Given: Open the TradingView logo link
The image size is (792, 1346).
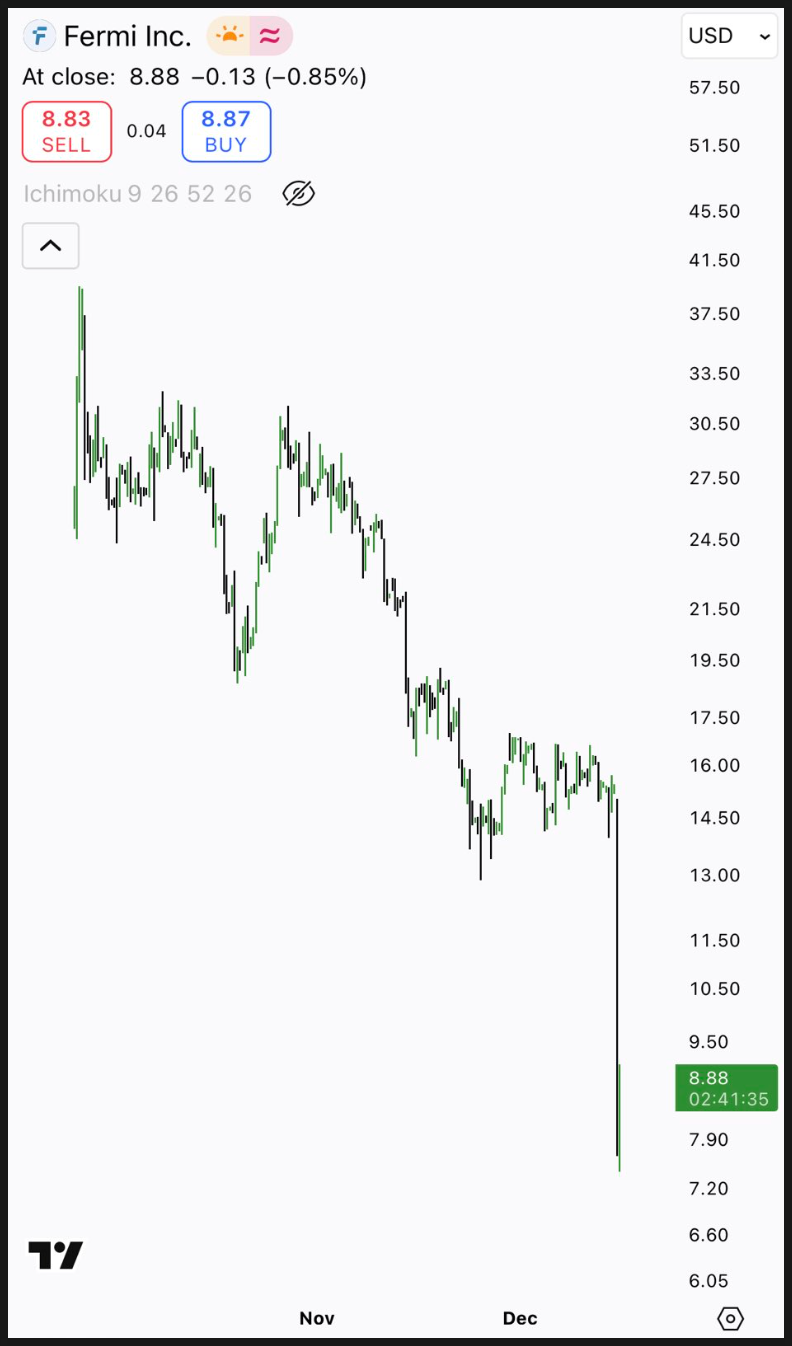Looking at the screenshot, I should (56, 1255).
